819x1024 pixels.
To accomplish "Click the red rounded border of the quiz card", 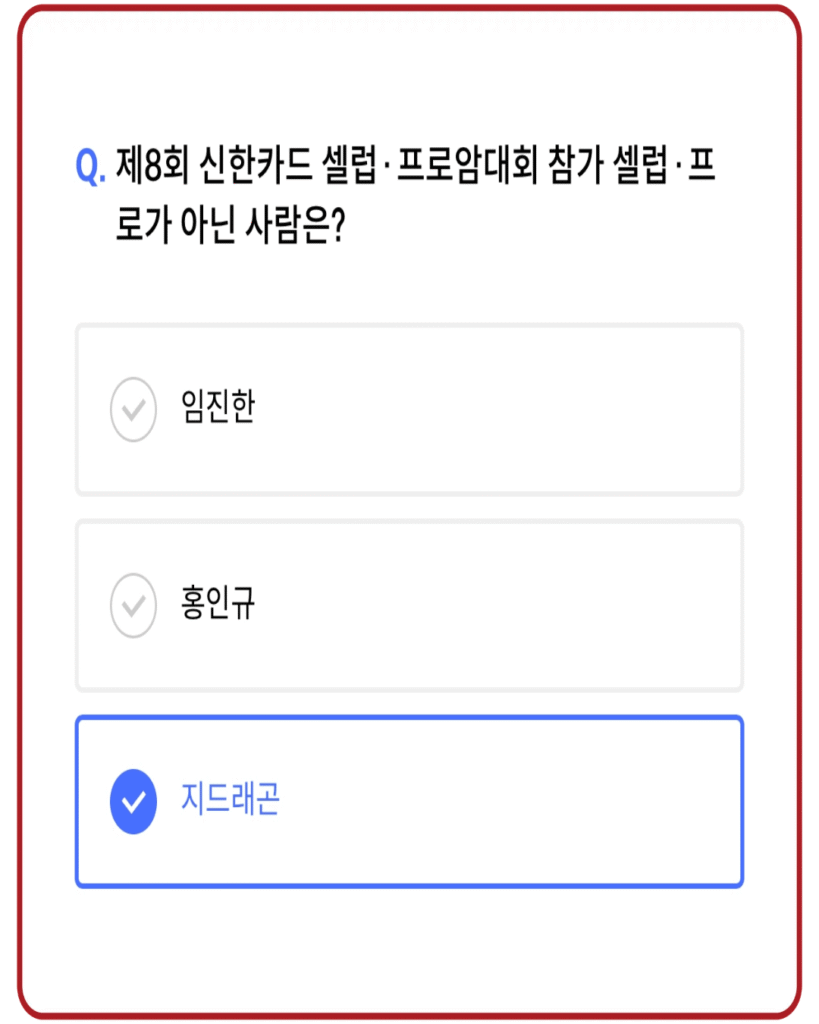I will click(409, 12).
